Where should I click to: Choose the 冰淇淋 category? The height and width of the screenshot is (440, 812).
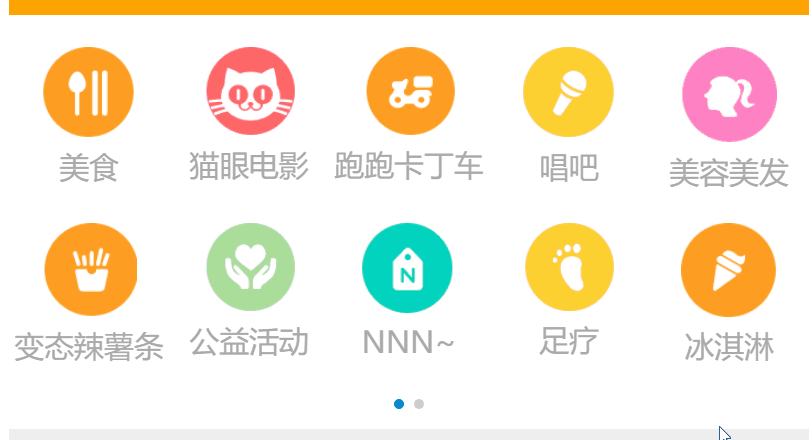point(727,270)
